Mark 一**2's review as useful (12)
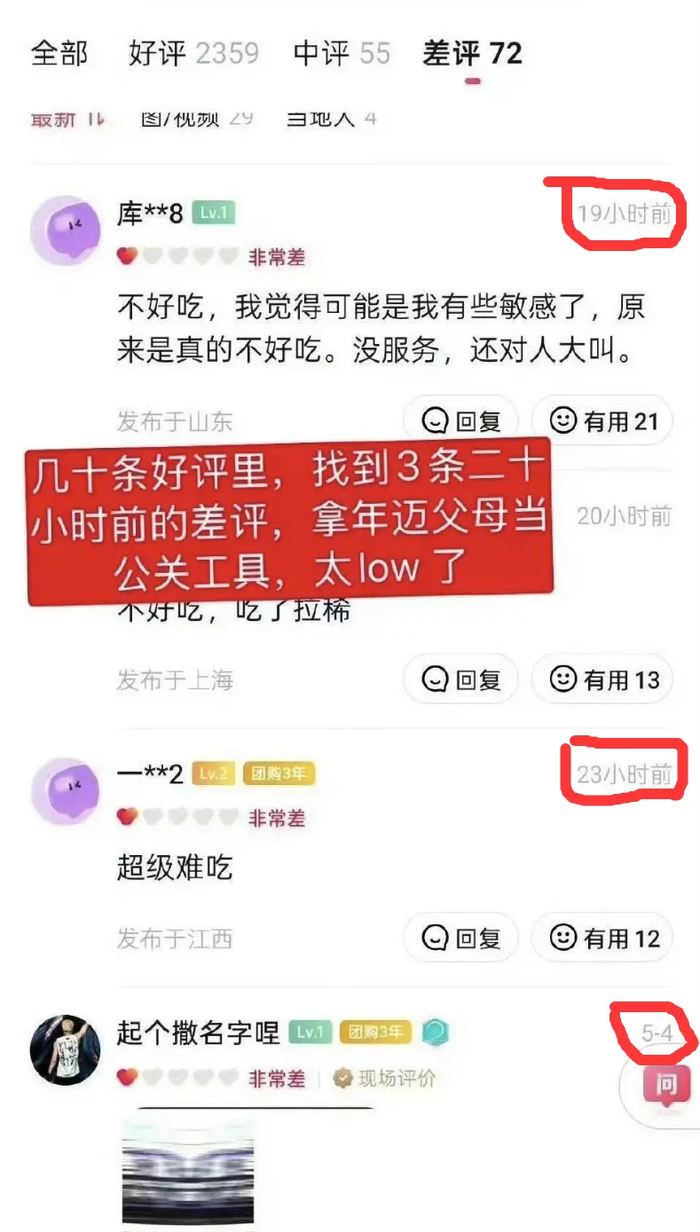The width and height of the screenshot is (700, 1232). click(604, 938)
